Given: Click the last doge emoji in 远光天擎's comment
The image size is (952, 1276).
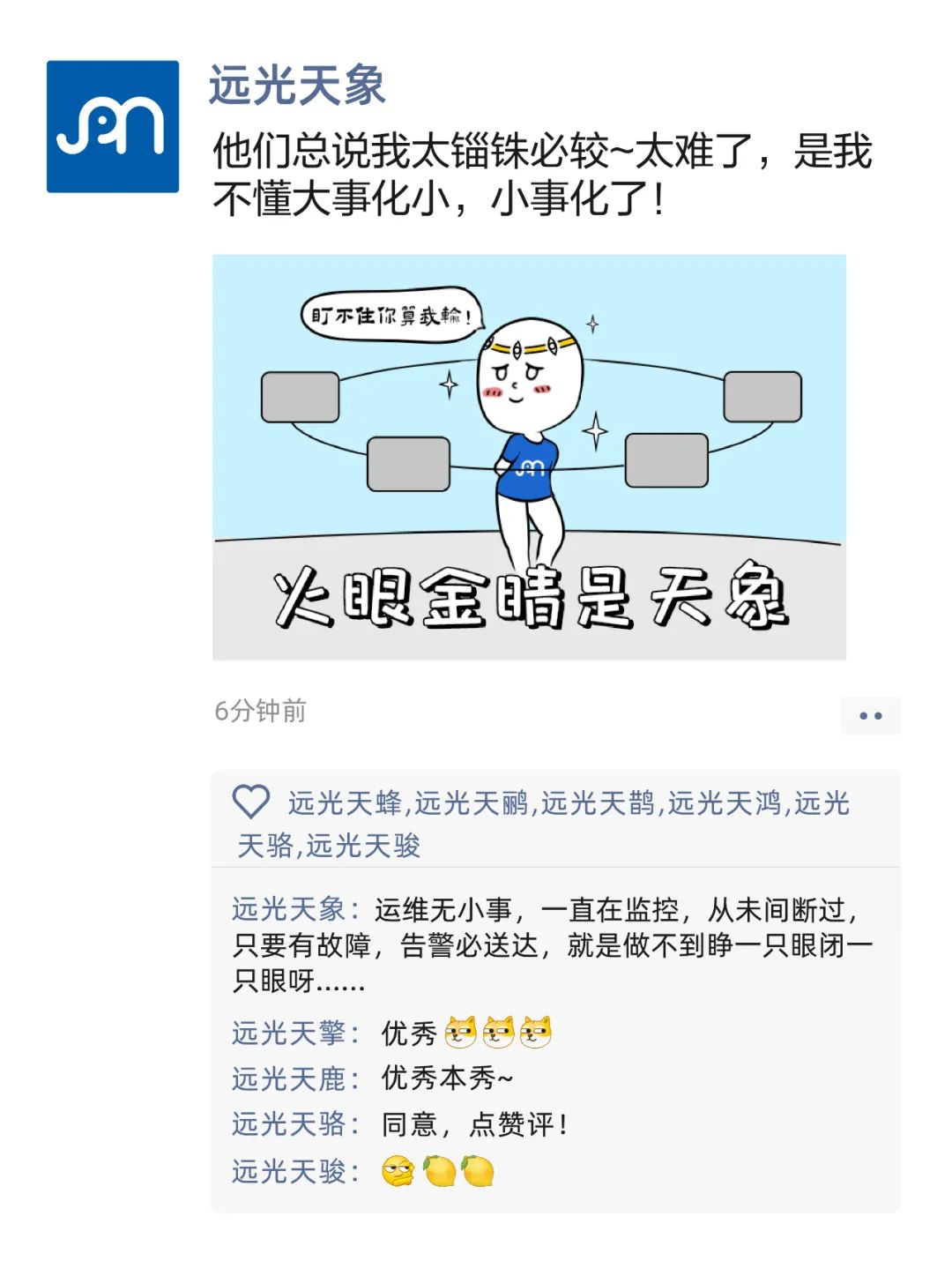Looking at the screenshot, I should [538, 1032].
